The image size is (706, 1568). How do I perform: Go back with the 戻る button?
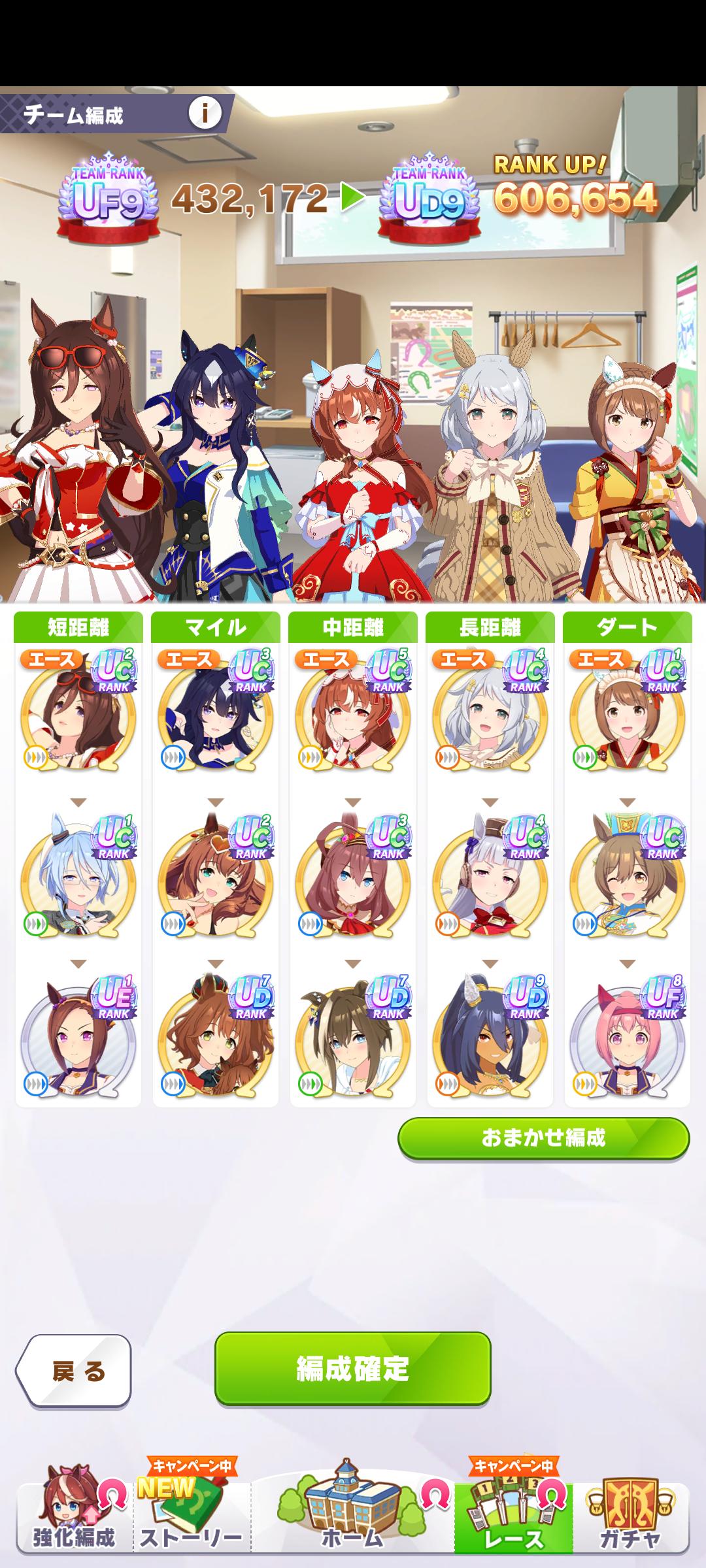point(74,1371)
